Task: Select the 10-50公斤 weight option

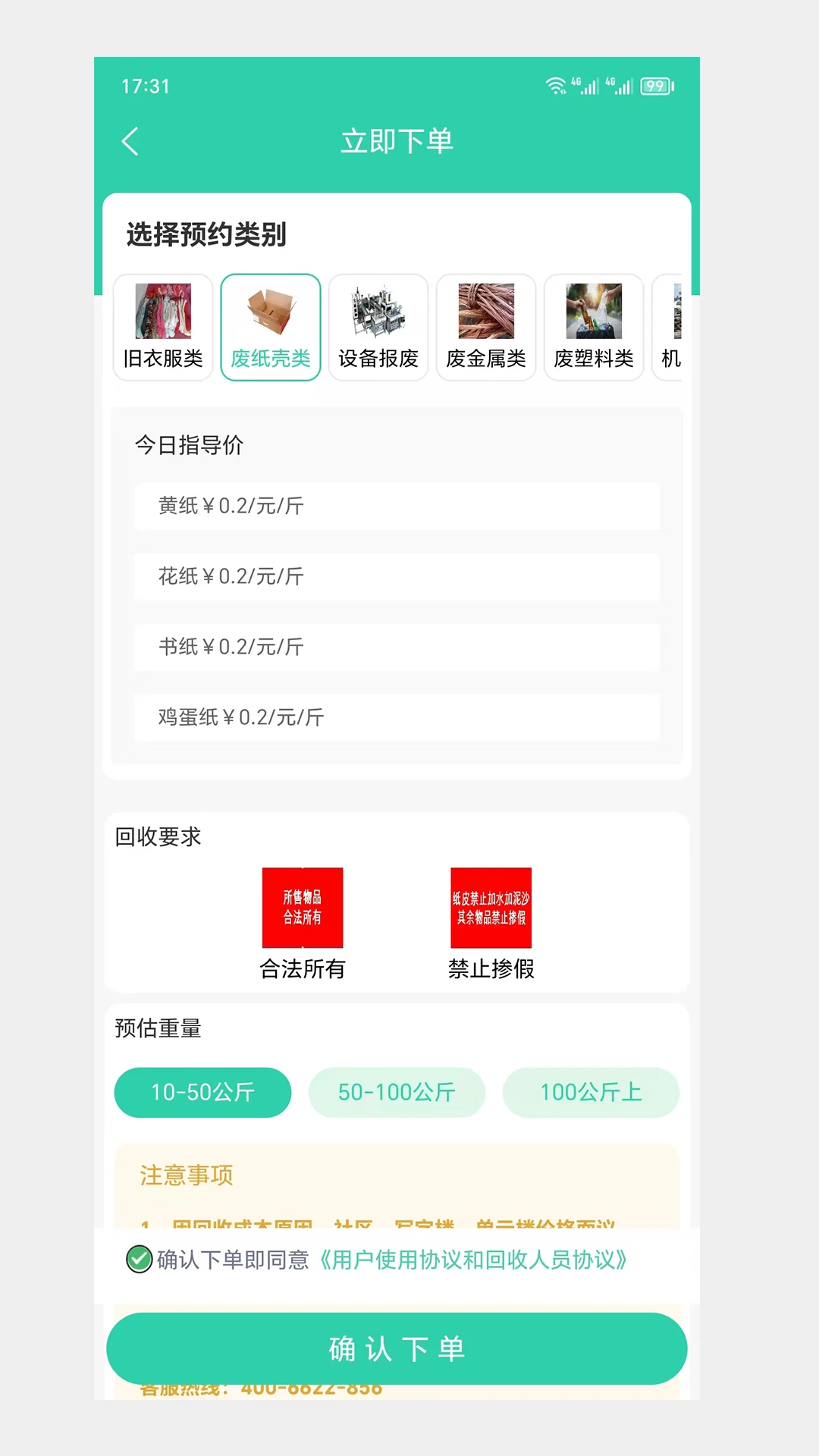Action: (202, 1092)
